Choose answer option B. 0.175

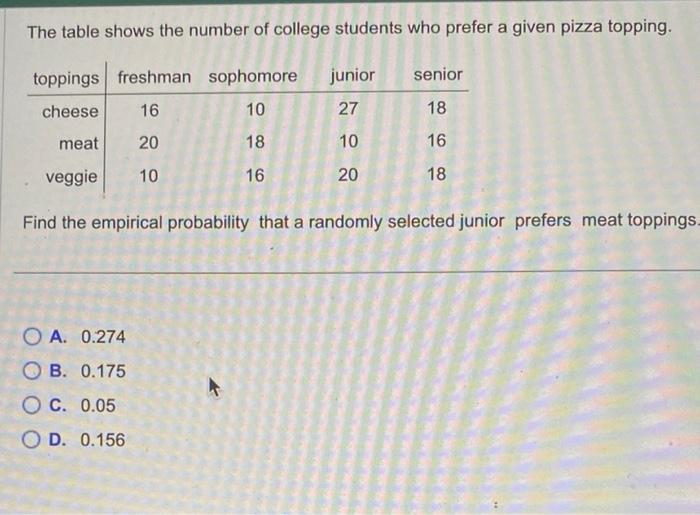click(x=33, y=371)
